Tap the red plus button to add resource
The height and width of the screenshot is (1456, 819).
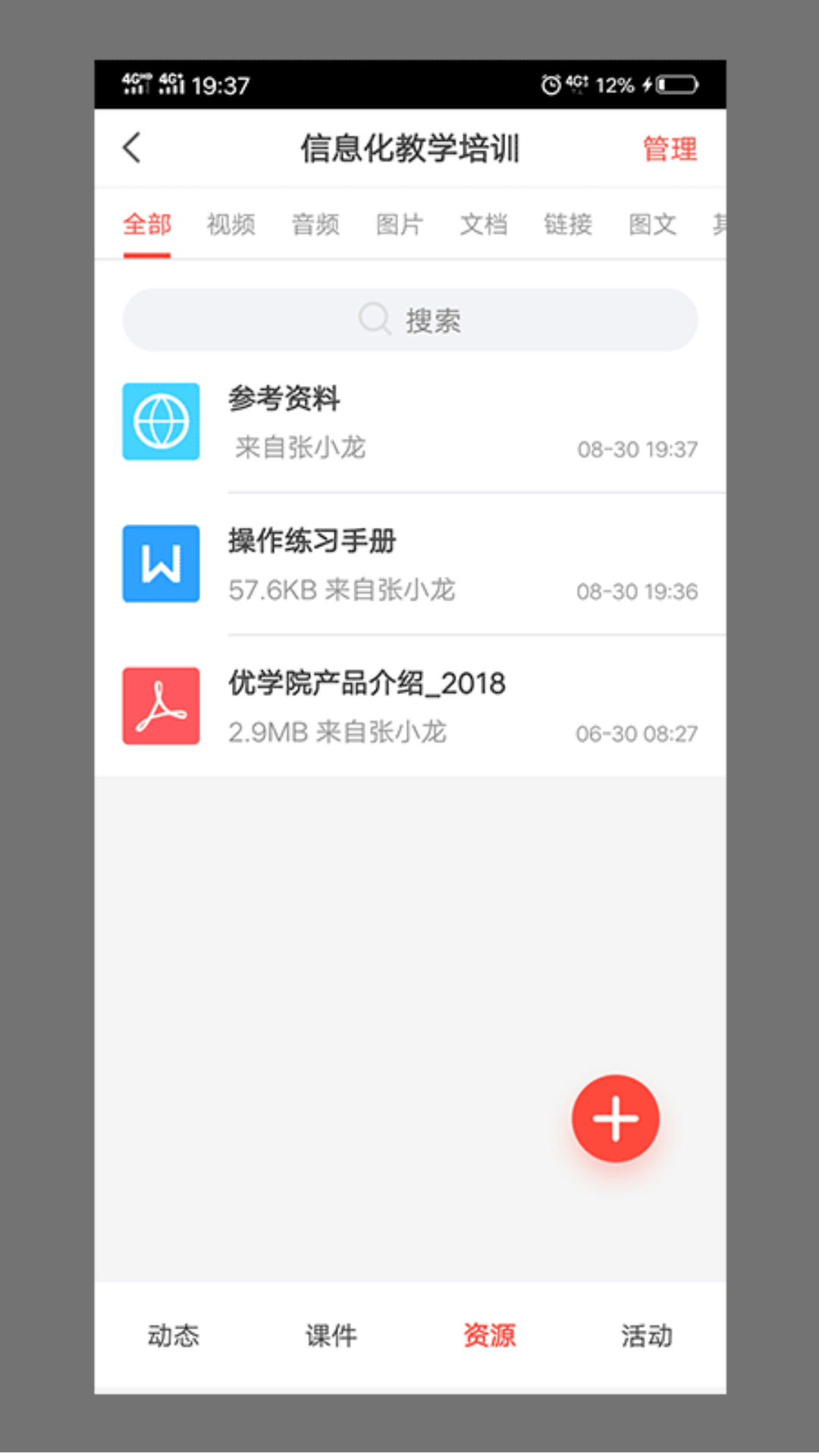pyautogui.click(x=616, y=1119)
